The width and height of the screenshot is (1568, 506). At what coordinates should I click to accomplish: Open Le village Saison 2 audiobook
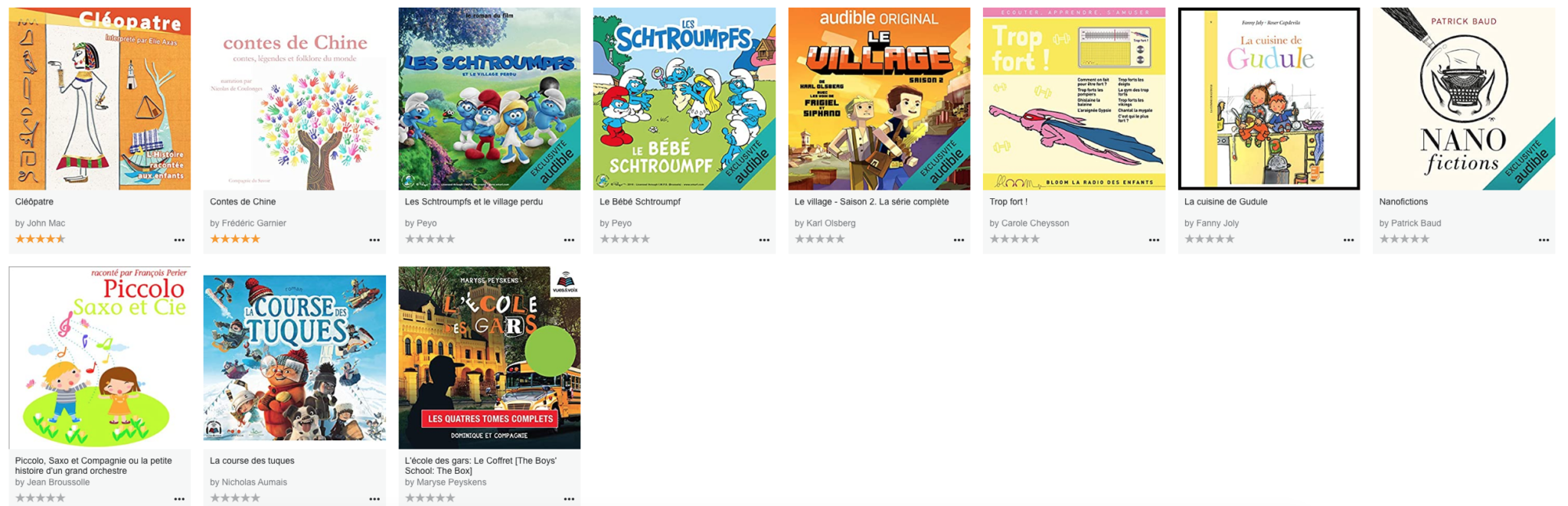(x=879, y=99)
